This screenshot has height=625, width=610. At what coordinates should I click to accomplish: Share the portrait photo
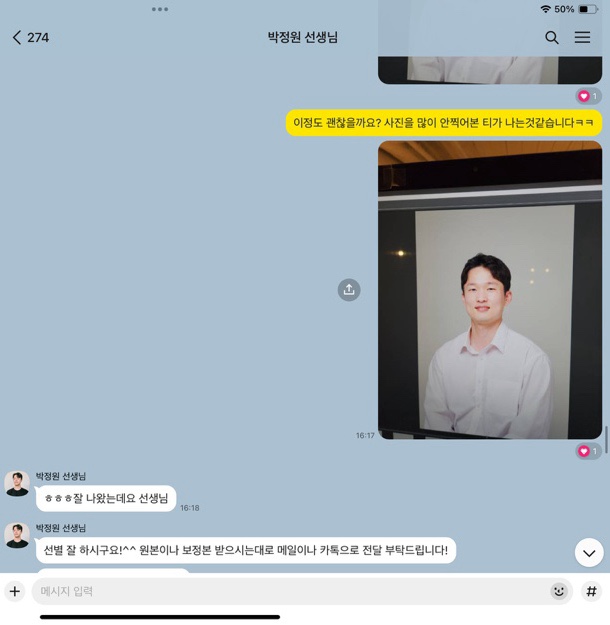click(348, 290)
